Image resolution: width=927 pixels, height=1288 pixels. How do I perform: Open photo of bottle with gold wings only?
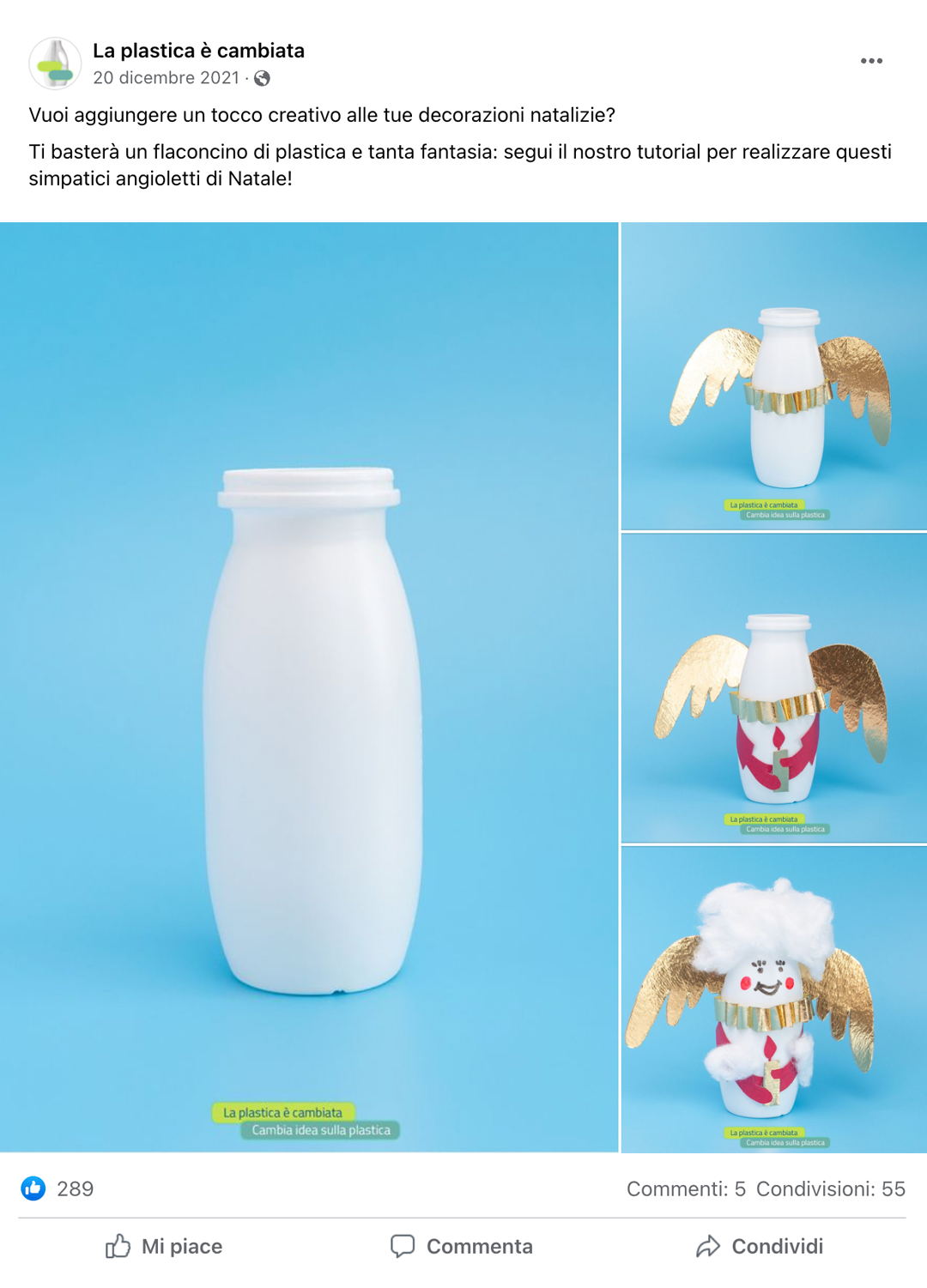(x=773, y=376)
